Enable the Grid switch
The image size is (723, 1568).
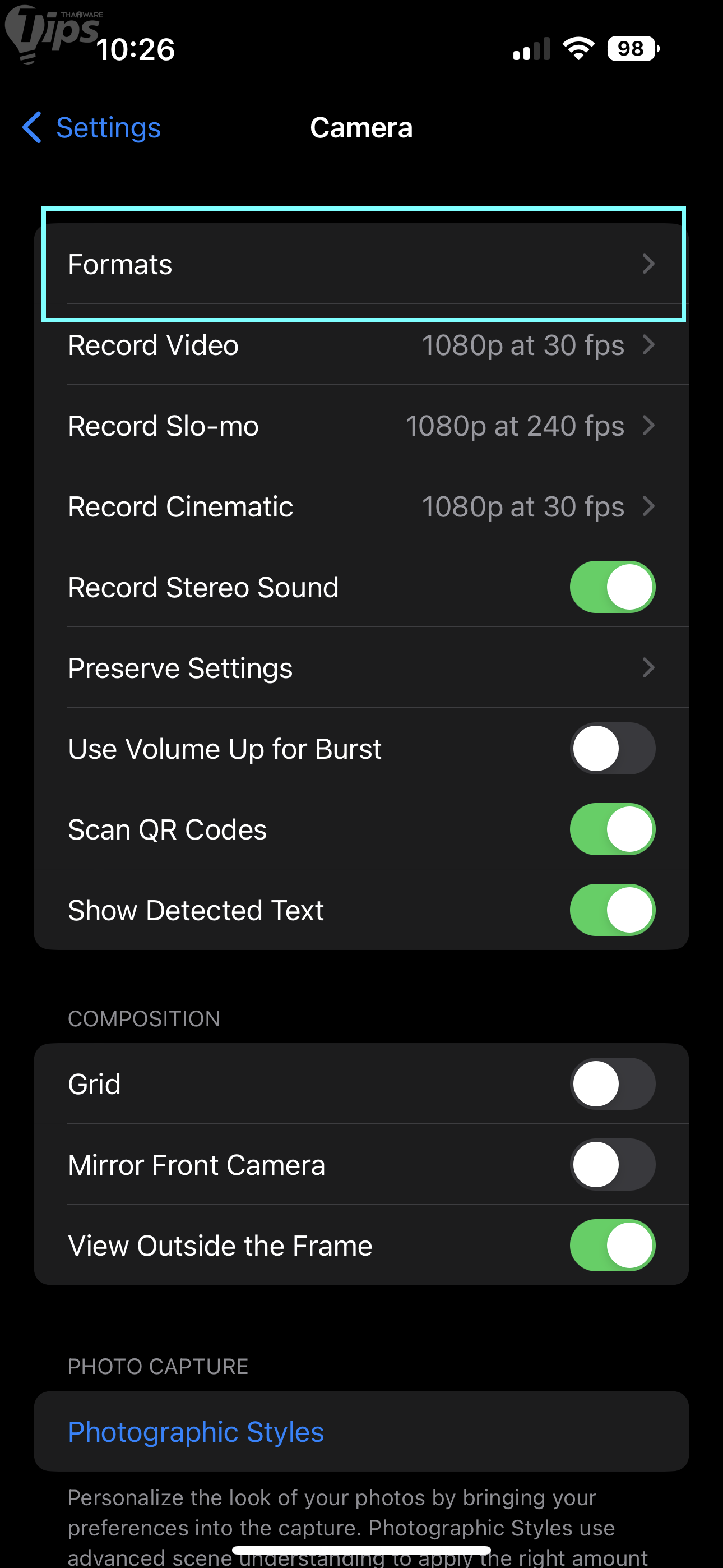[x=611, y=1084]
